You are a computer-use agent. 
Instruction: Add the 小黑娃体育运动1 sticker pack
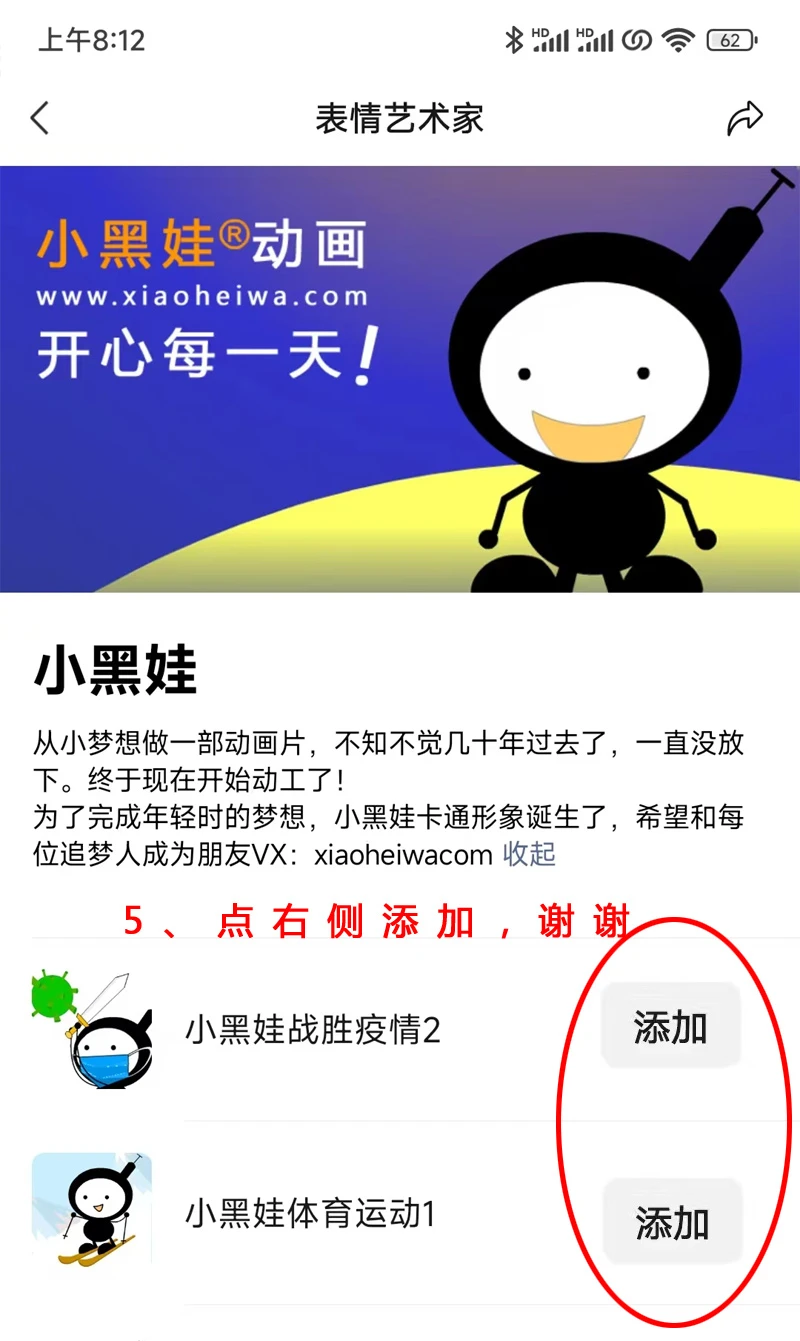pyautogui.click(x=672, y=1221)
